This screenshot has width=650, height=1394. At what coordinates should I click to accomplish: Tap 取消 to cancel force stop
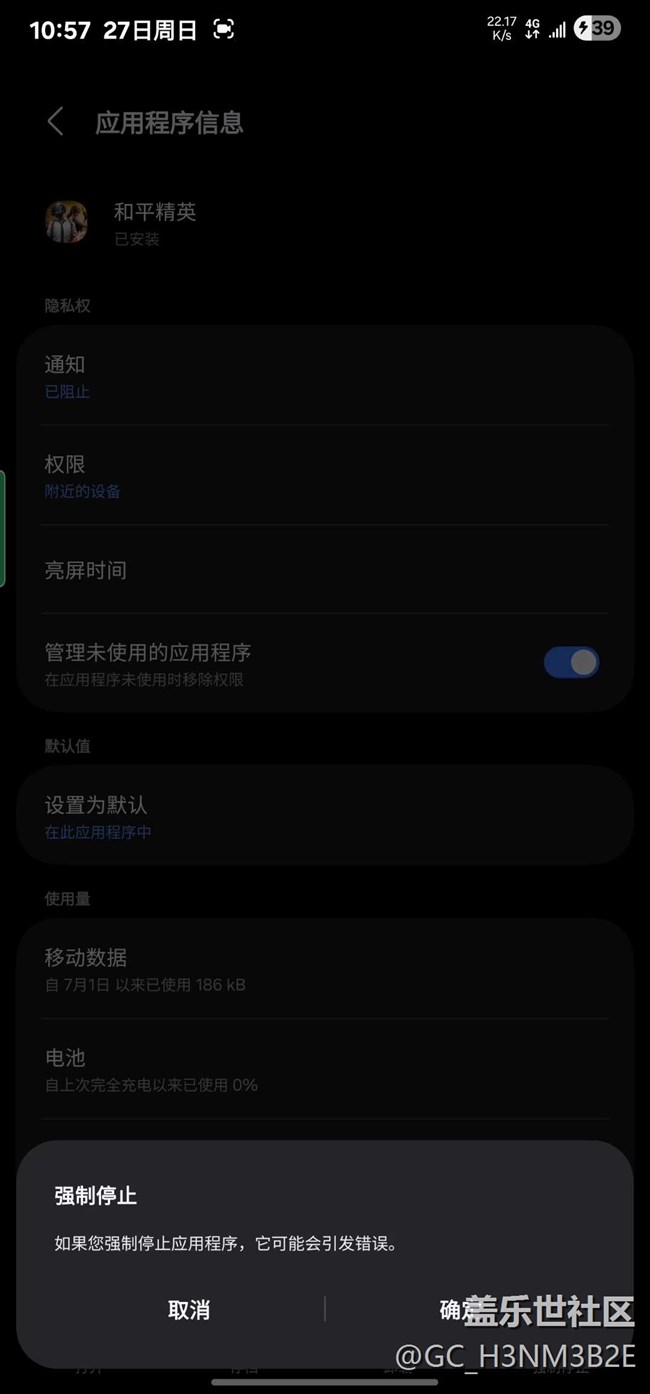pyautogui.click(x=188, y=1310)
